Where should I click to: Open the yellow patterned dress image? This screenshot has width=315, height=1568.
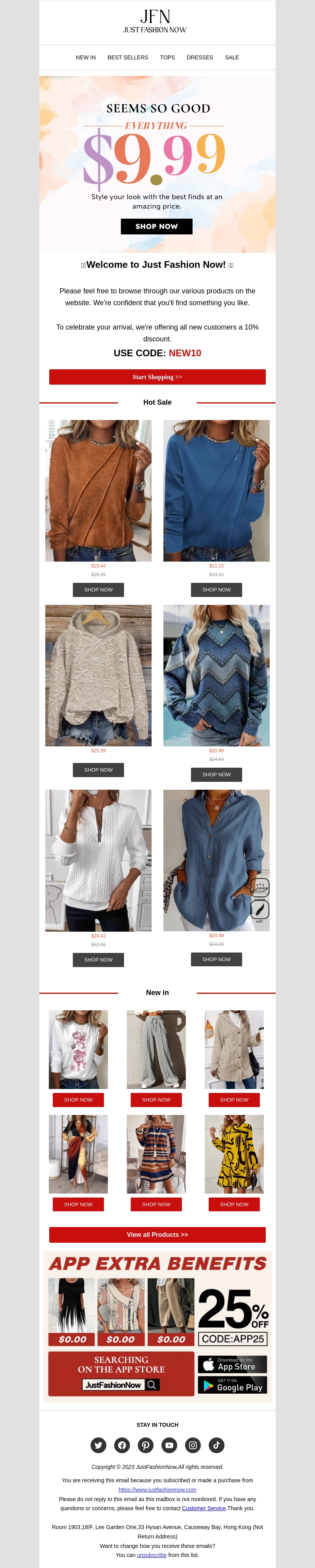[234, 1153]
